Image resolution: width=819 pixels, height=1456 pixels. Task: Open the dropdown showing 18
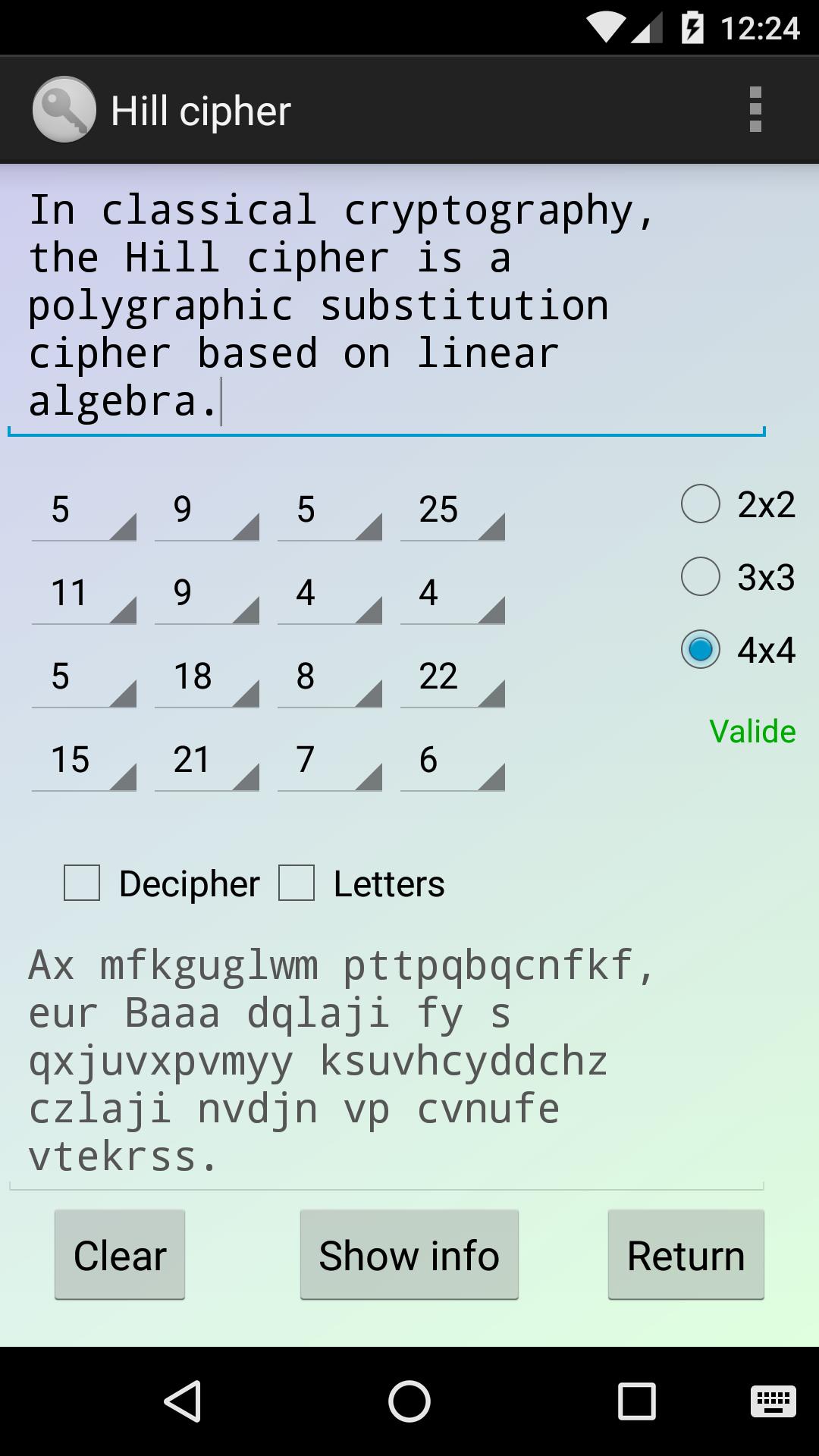pyautogui.click(x=206, y=677)
